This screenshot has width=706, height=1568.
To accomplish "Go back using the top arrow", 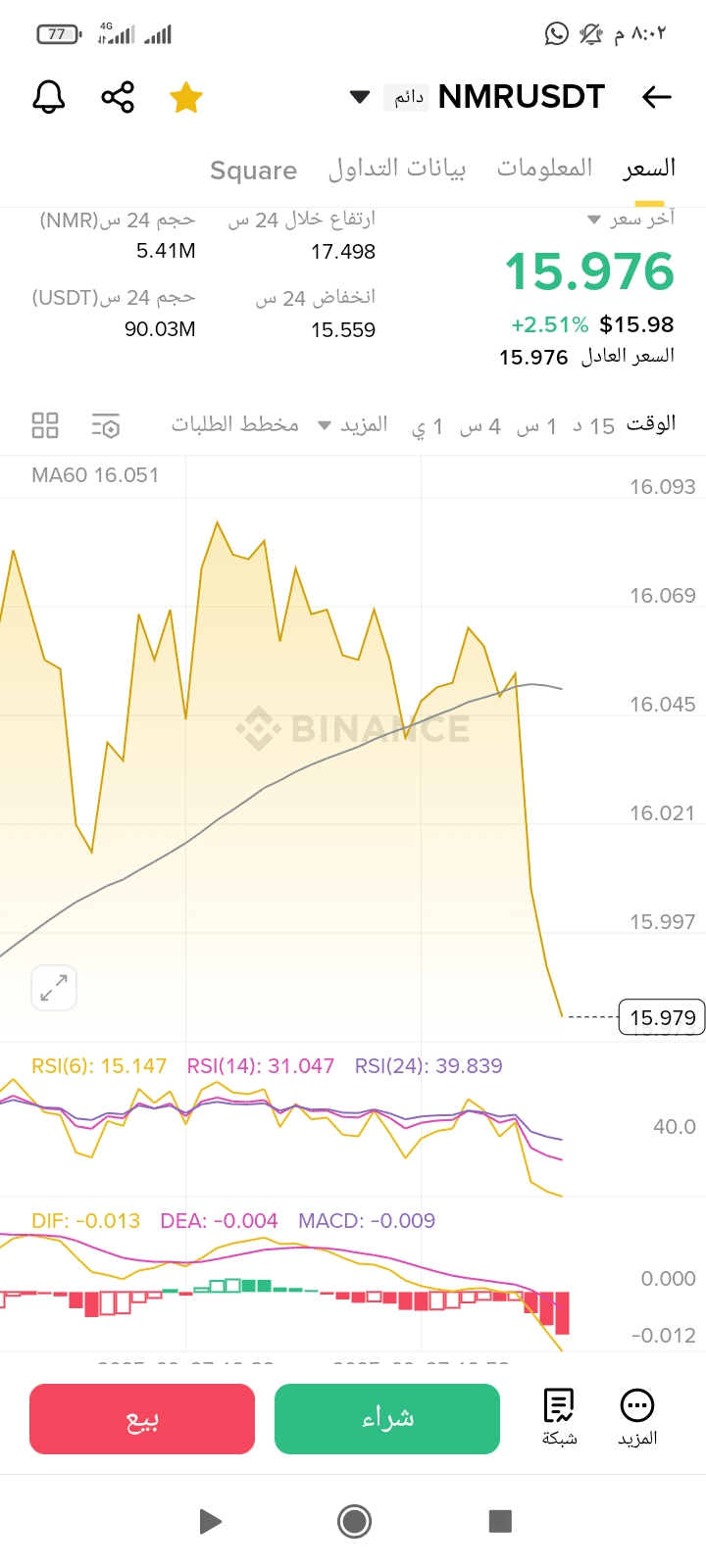I will pos(656,96).
